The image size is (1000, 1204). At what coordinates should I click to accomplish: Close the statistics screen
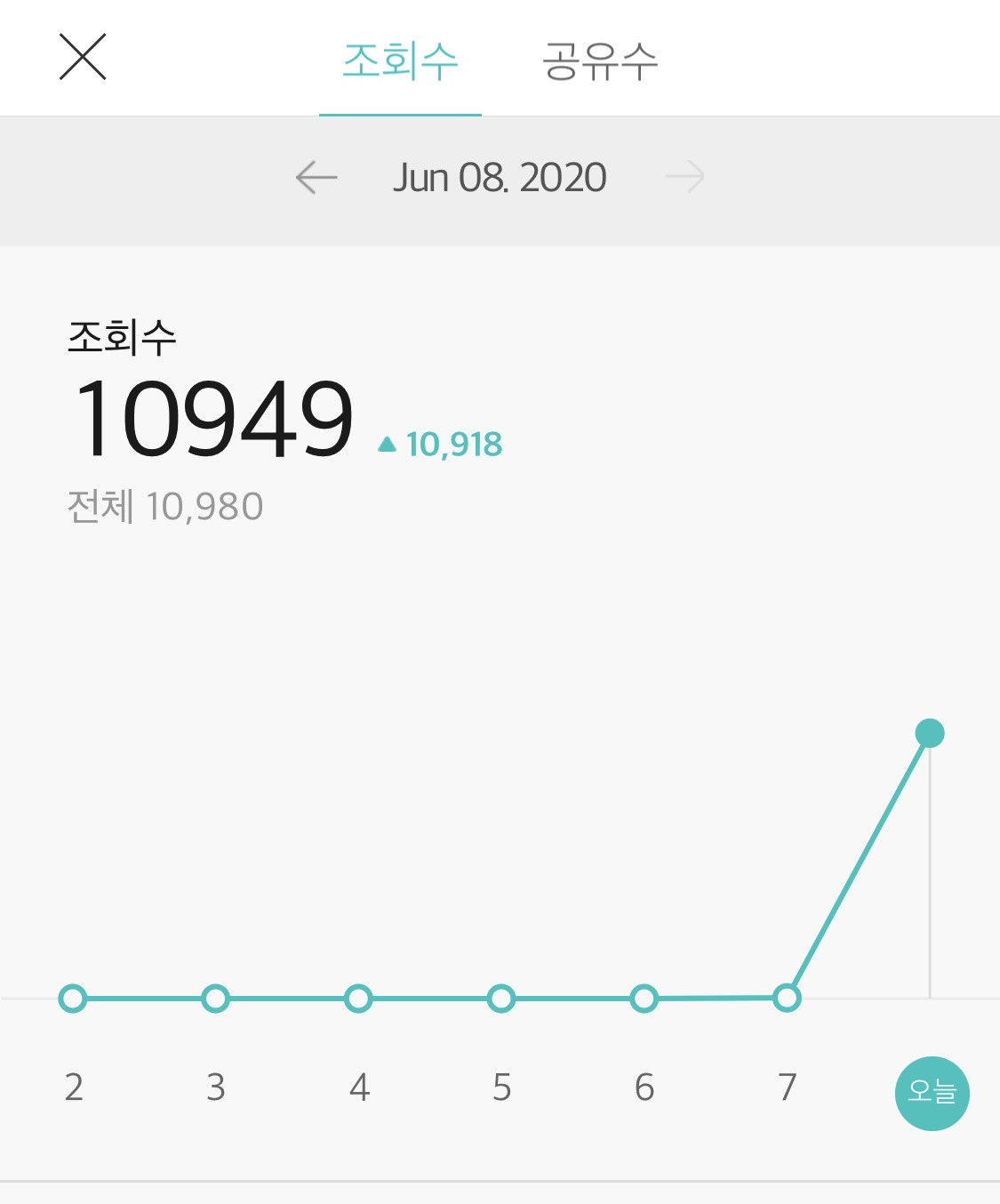(83, 57)
